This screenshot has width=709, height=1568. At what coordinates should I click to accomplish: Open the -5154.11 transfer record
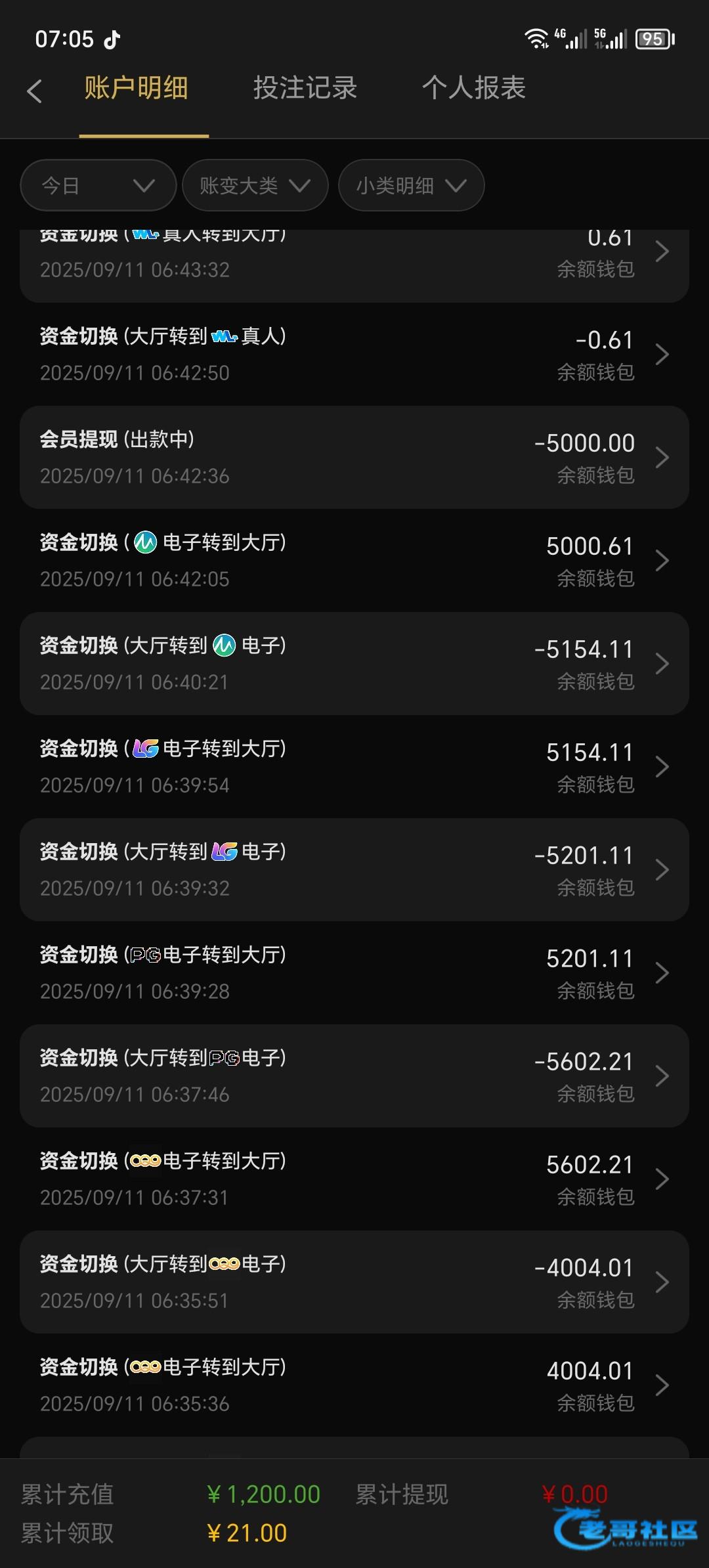[x=354, y=663]
